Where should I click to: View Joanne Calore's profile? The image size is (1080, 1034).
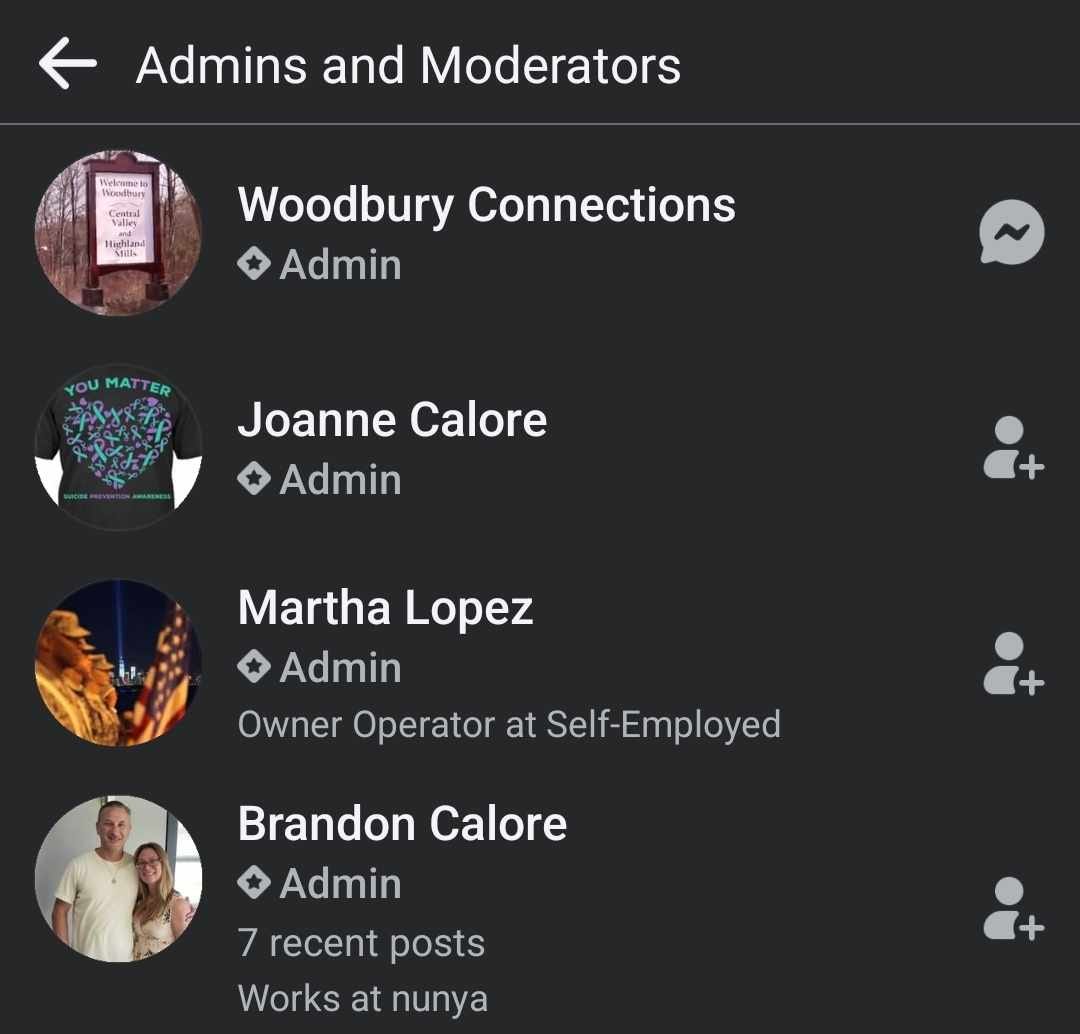tap(392, 421)
